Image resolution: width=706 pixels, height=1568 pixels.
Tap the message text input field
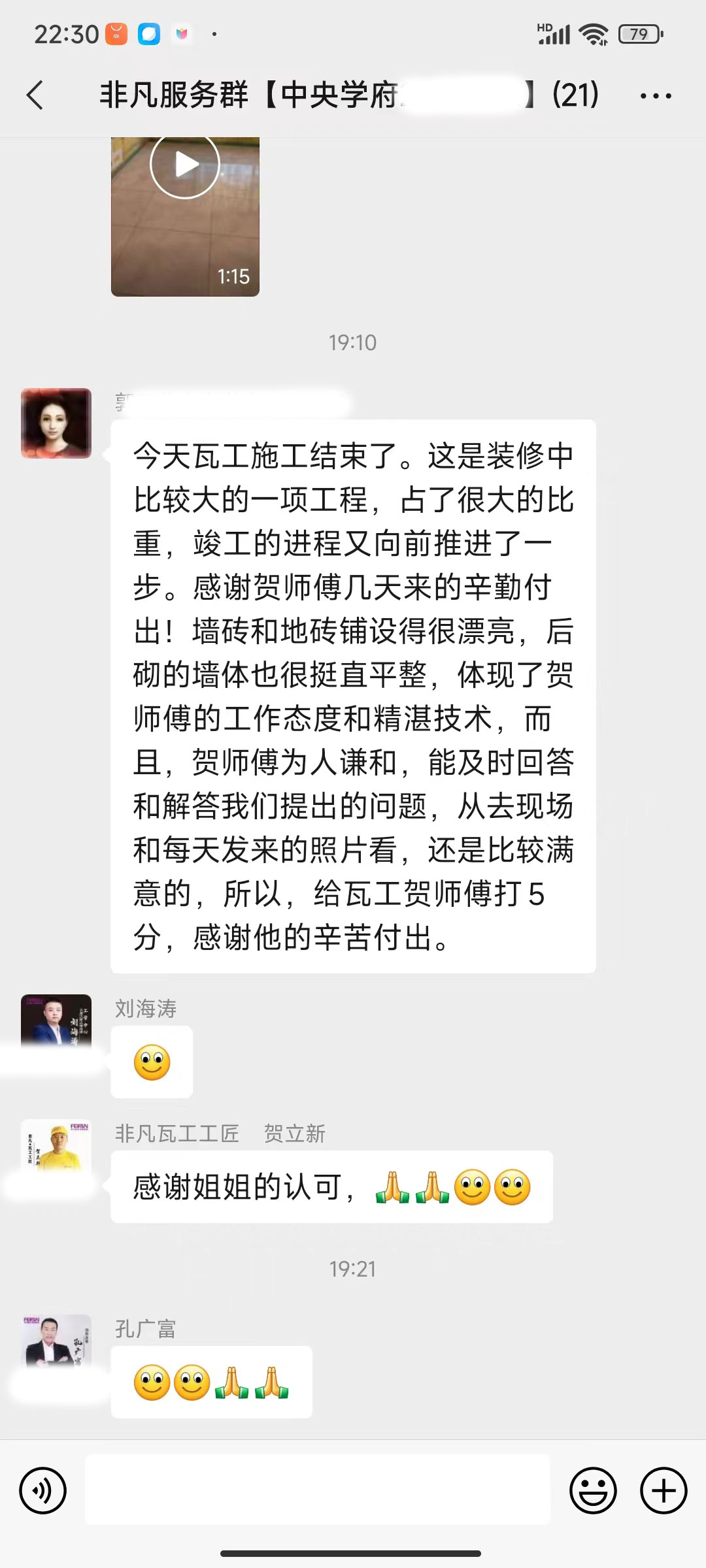(x=318, y=1490)
